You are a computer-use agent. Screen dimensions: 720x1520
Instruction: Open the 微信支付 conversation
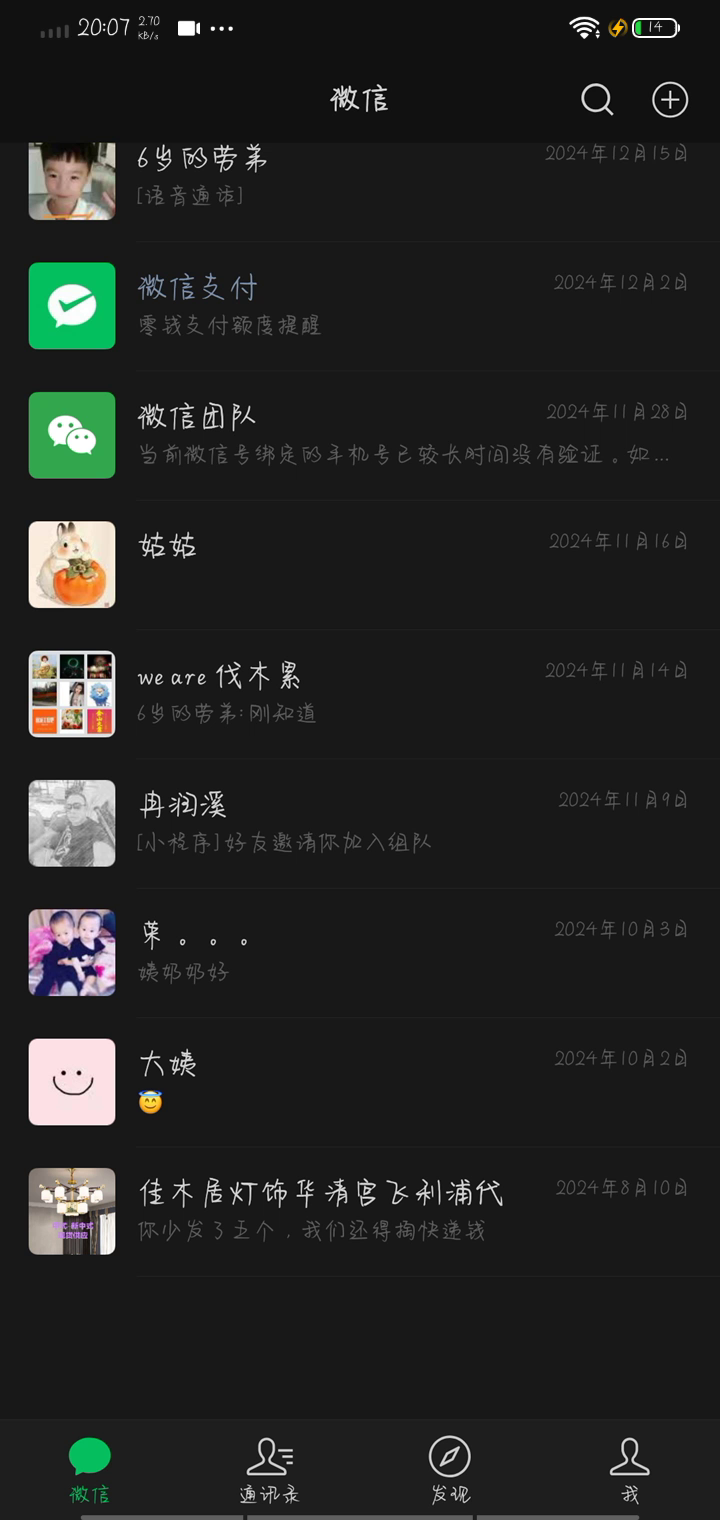click(360, 305)
